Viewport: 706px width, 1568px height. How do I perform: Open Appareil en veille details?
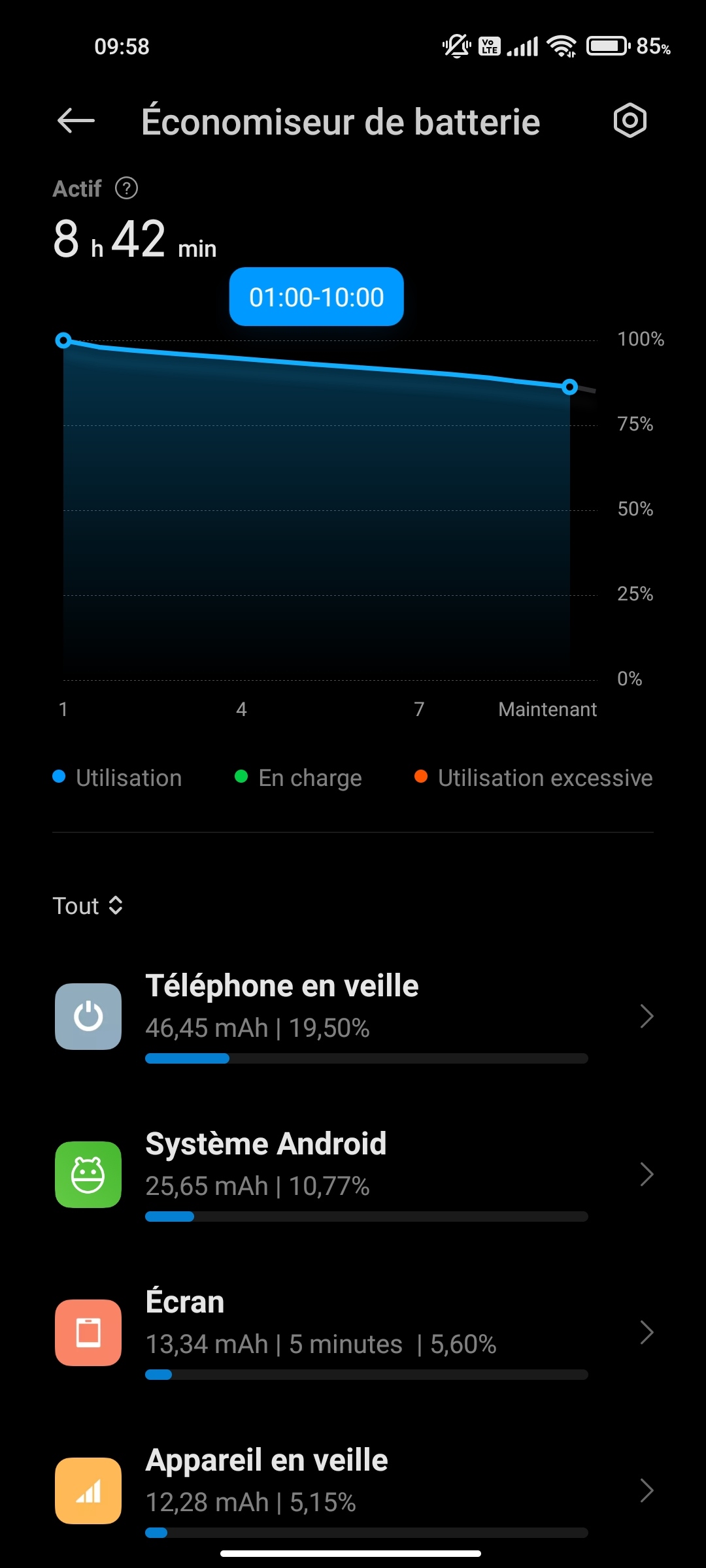click(x=353, y=1491)
